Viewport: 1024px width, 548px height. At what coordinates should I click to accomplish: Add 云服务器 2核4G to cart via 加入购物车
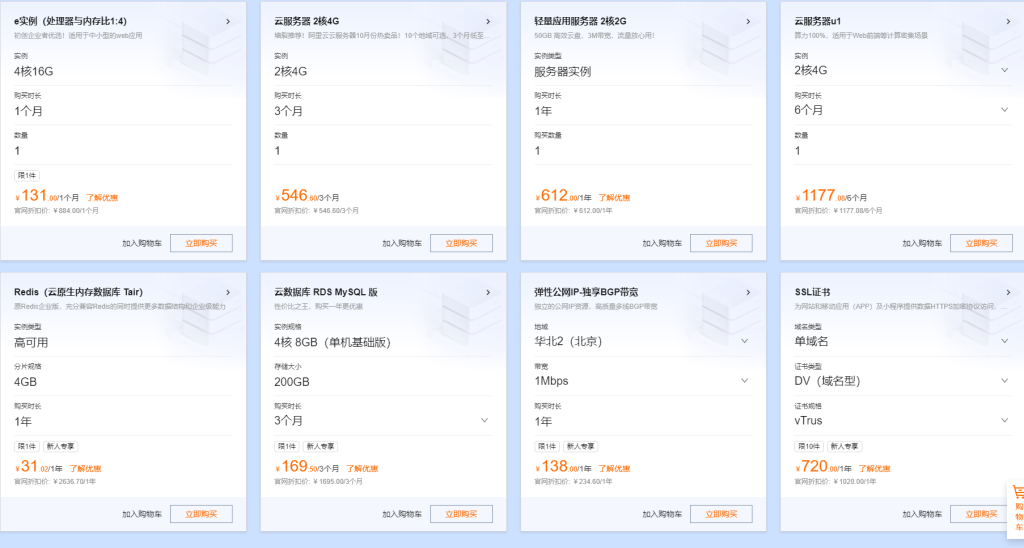[402, 243]
